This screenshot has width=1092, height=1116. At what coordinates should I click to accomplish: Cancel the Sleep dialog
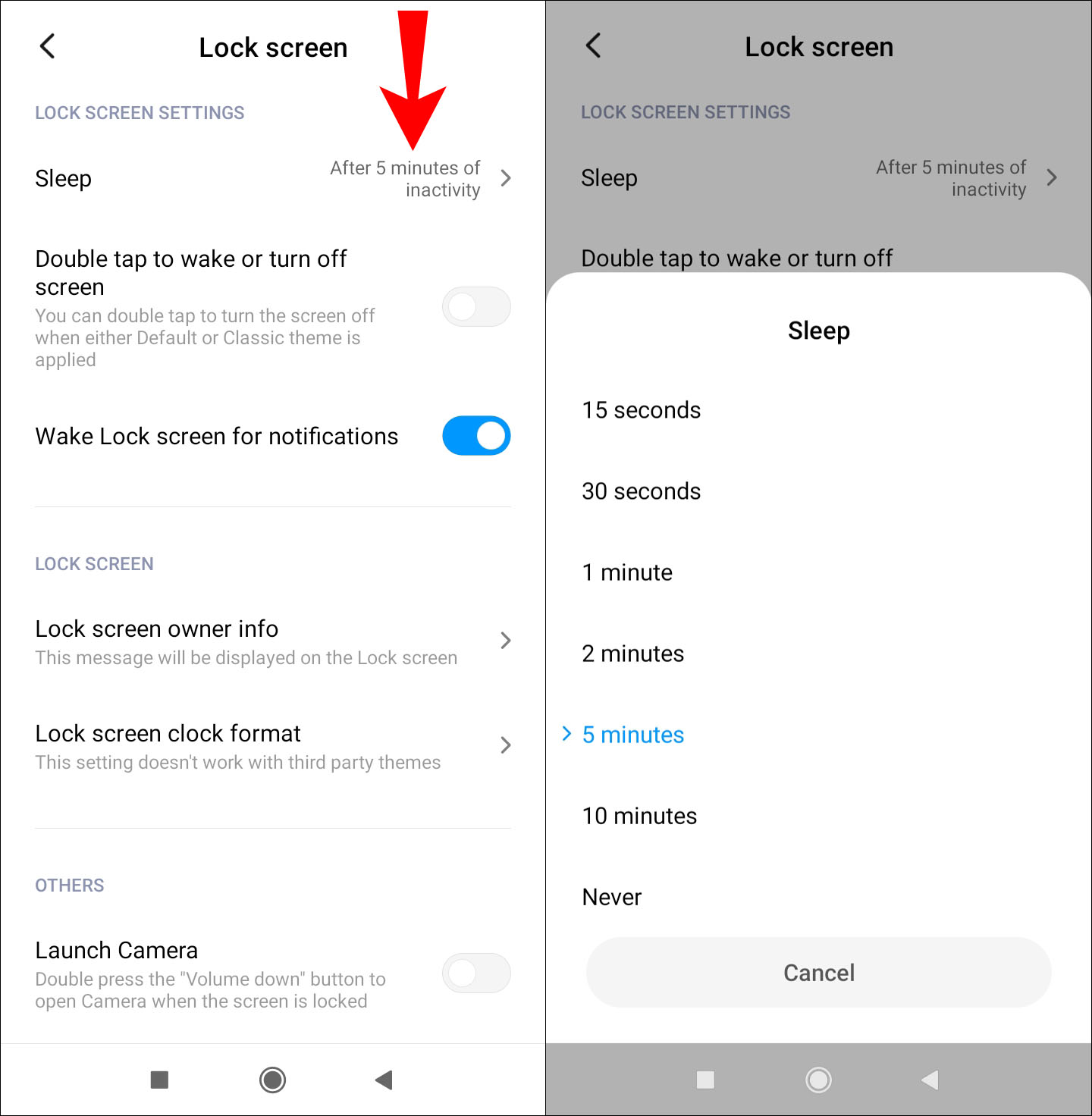pyautogui.click(x=818, y=973)
